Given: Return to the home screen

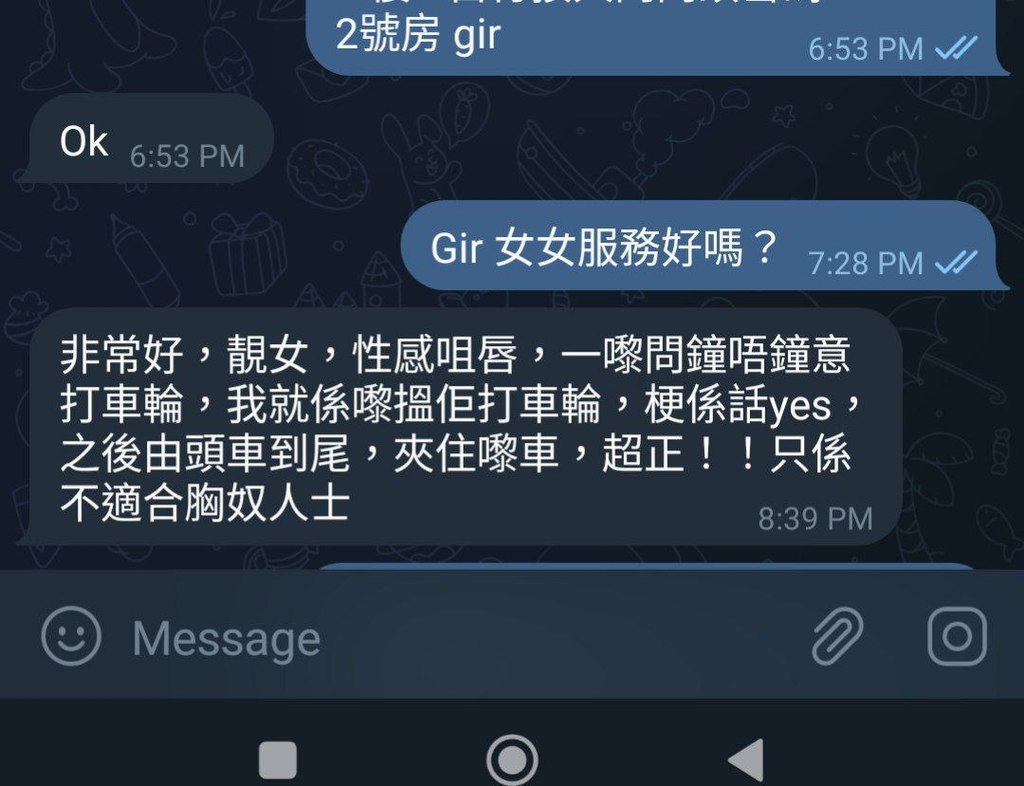Looking at the screenshot, I should [x=512, y=760].
